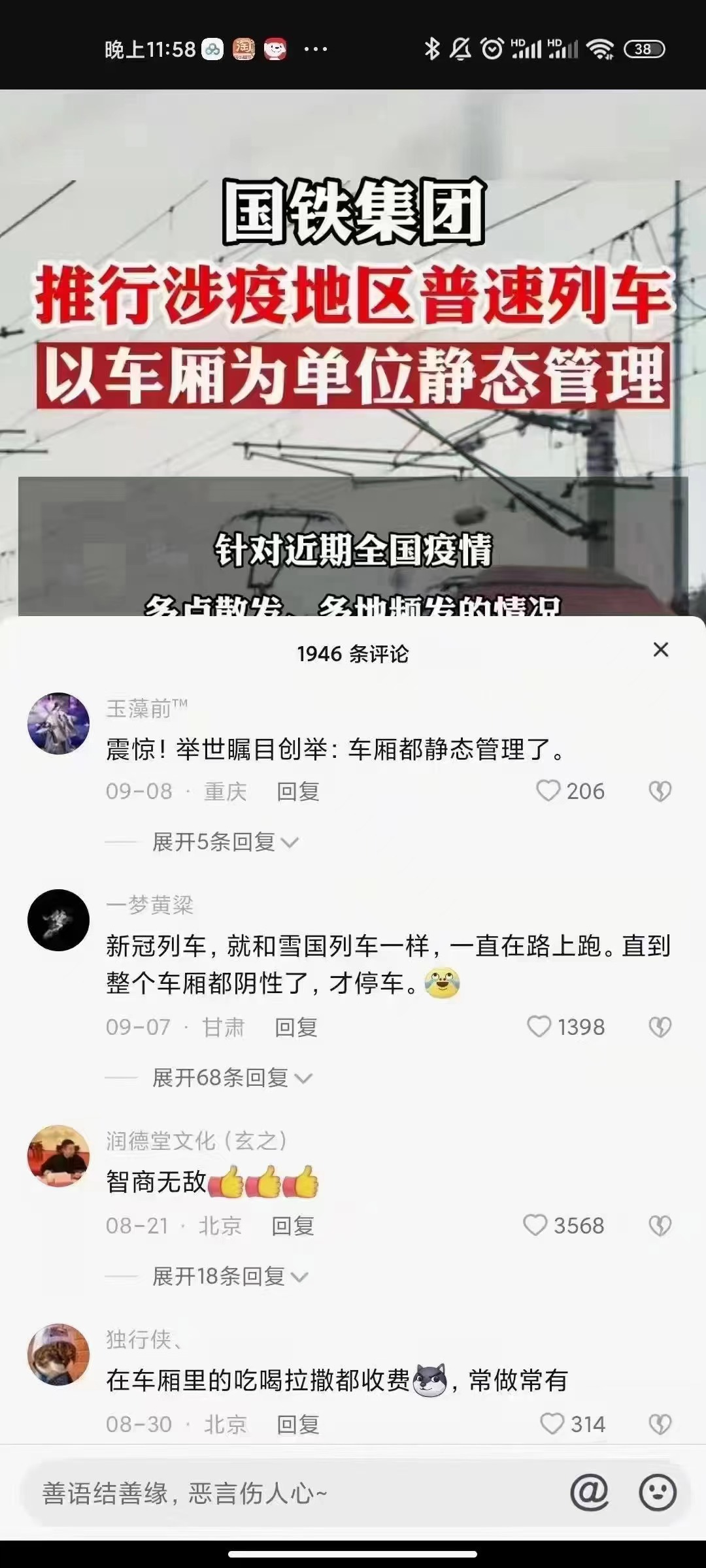Like 独行侠's comment
Viewport: 706px width, 1568px height.
[x=552, y=1424]
